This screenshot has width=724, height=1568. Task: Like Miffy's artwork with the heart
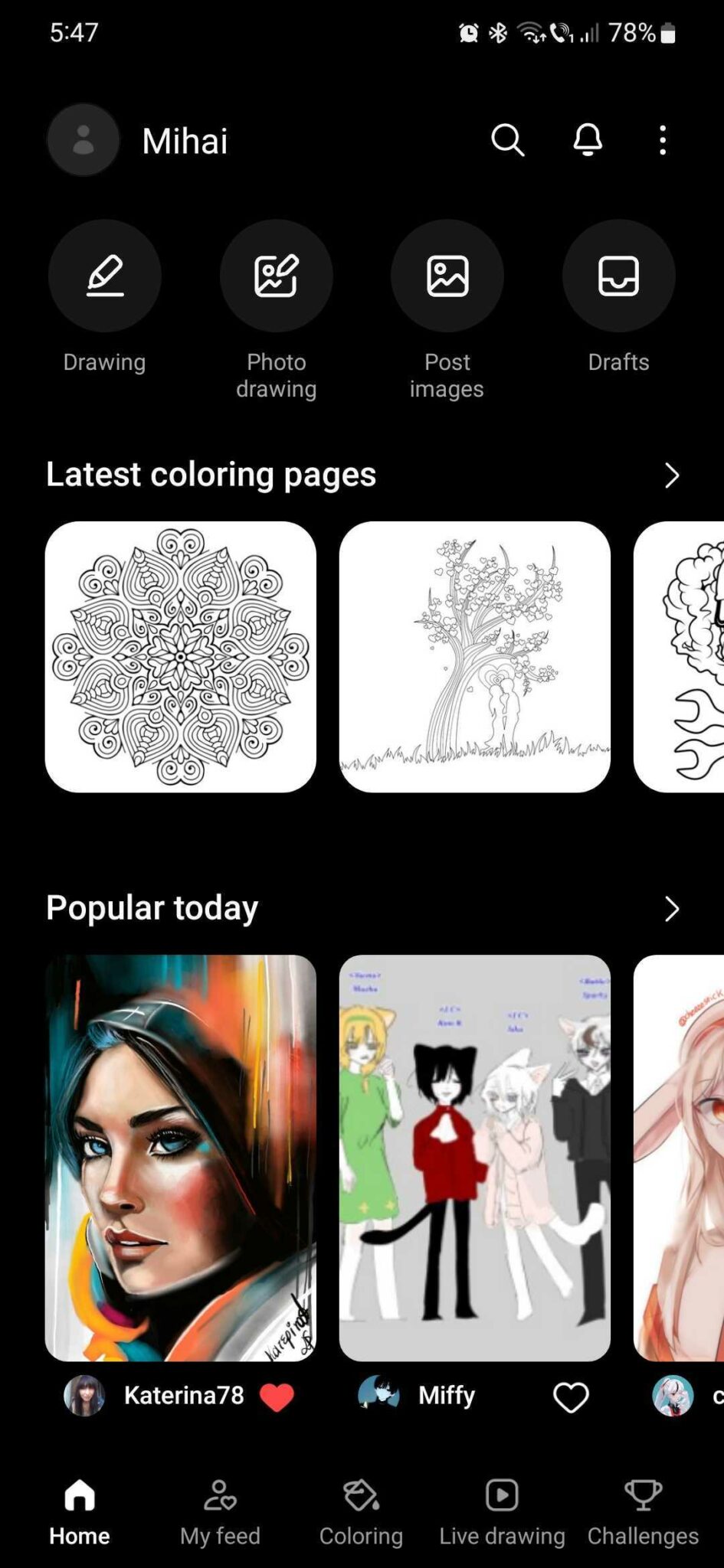coord(570,1396)
